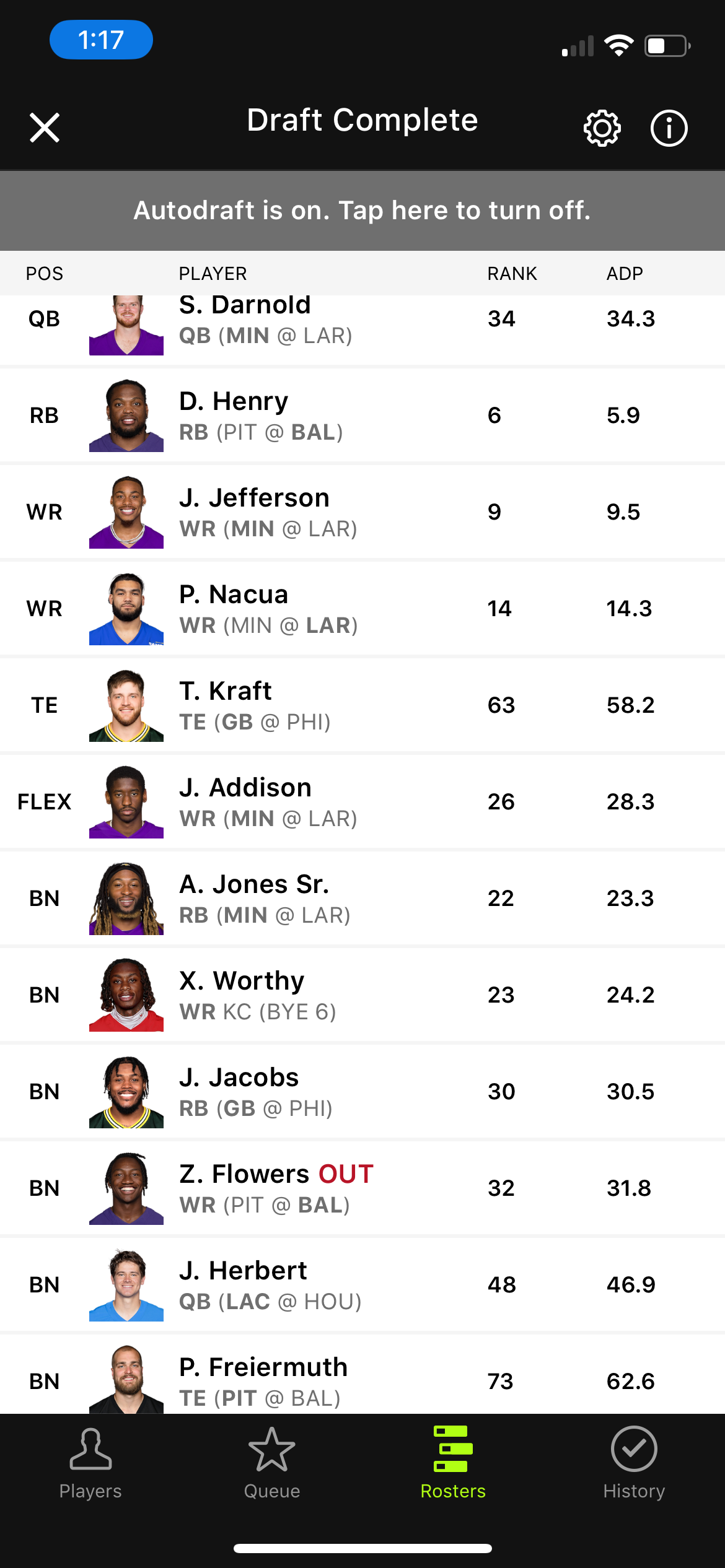Open P. Freiermuth bench row

(362, 1380)
